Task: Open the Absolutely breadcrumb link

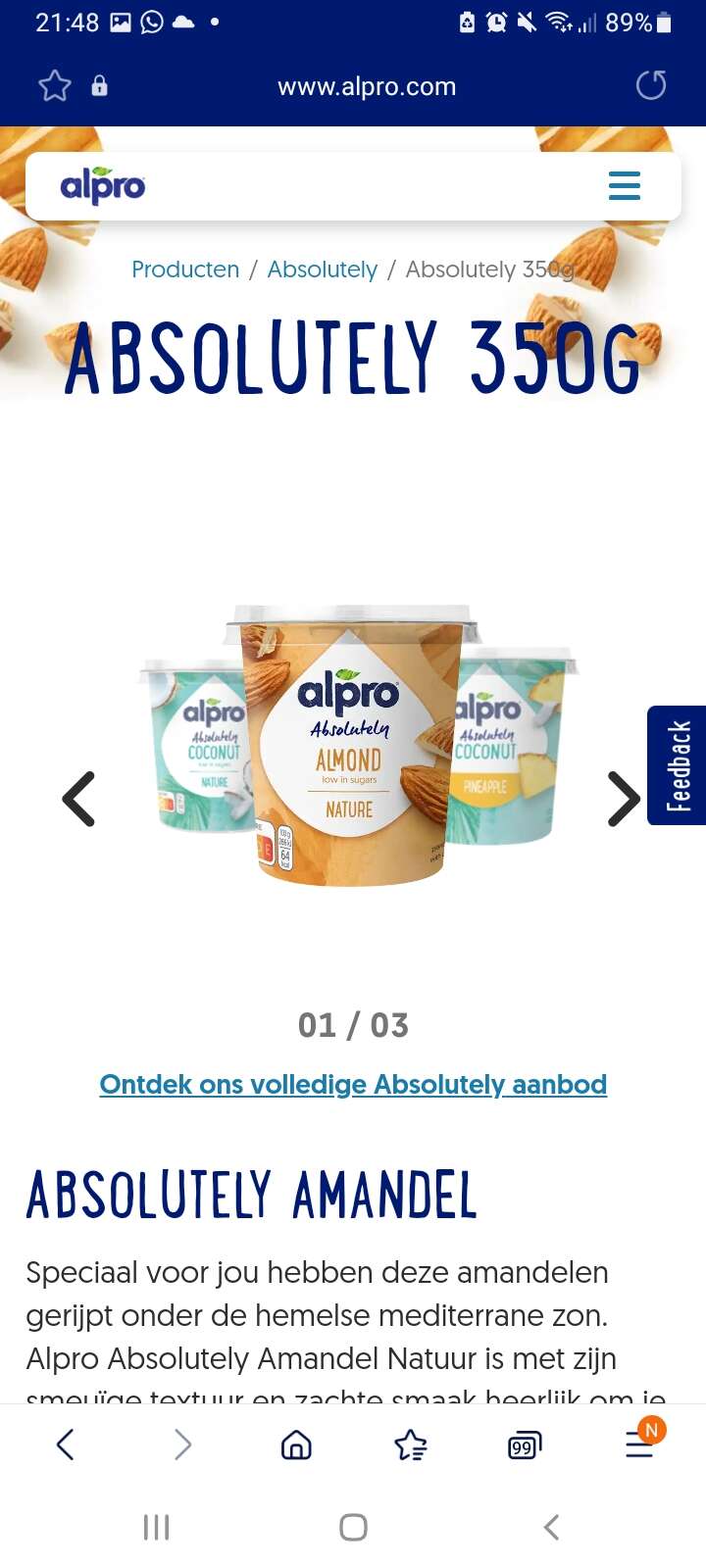Action: [x=323, y=269]
